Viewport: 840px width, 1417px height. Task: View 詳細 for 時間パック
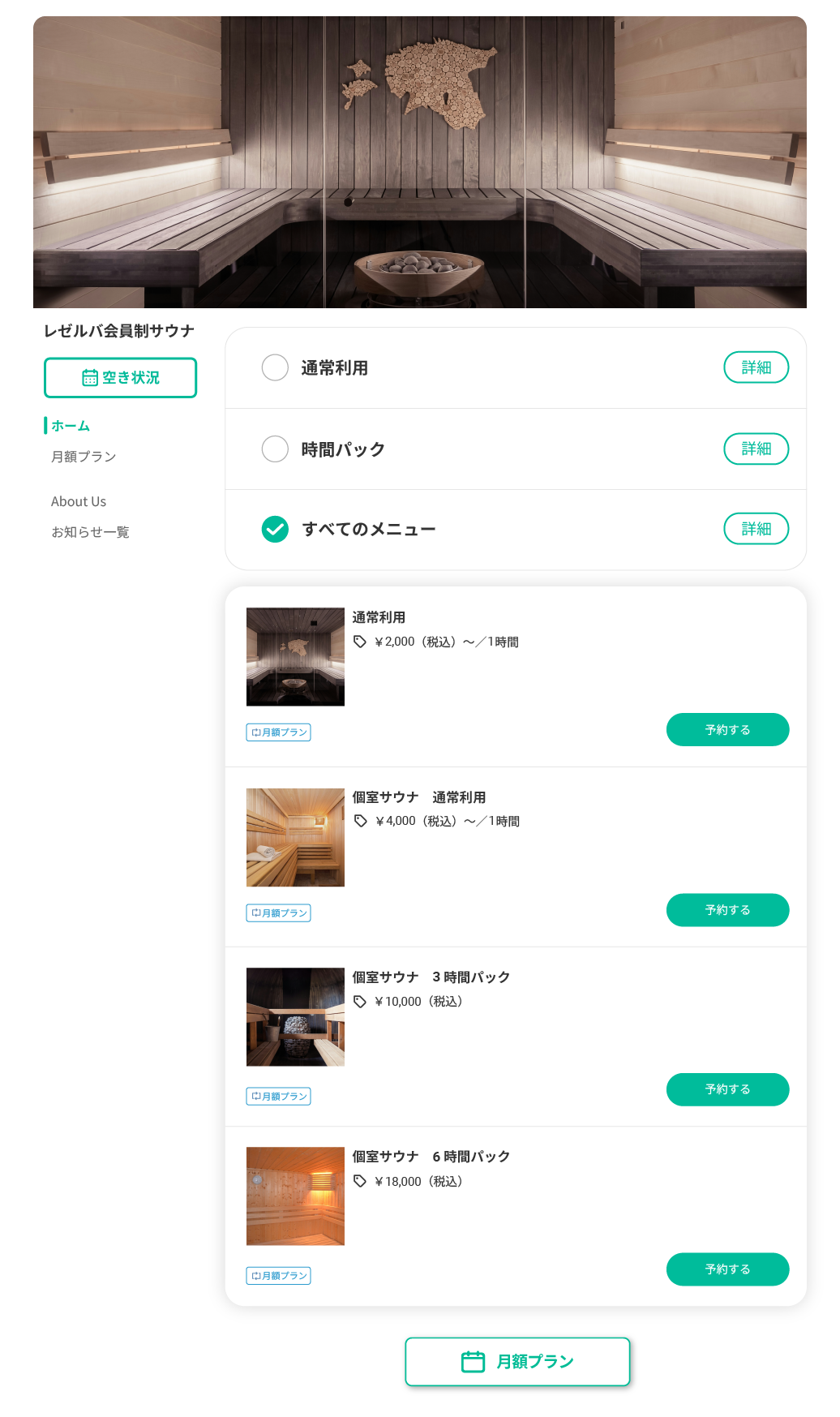[x=756, y=449]
